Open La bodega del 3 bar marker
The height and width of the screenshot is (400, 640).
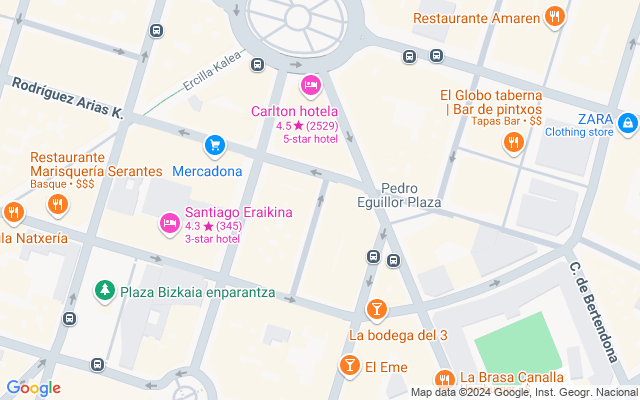(377, 310)
